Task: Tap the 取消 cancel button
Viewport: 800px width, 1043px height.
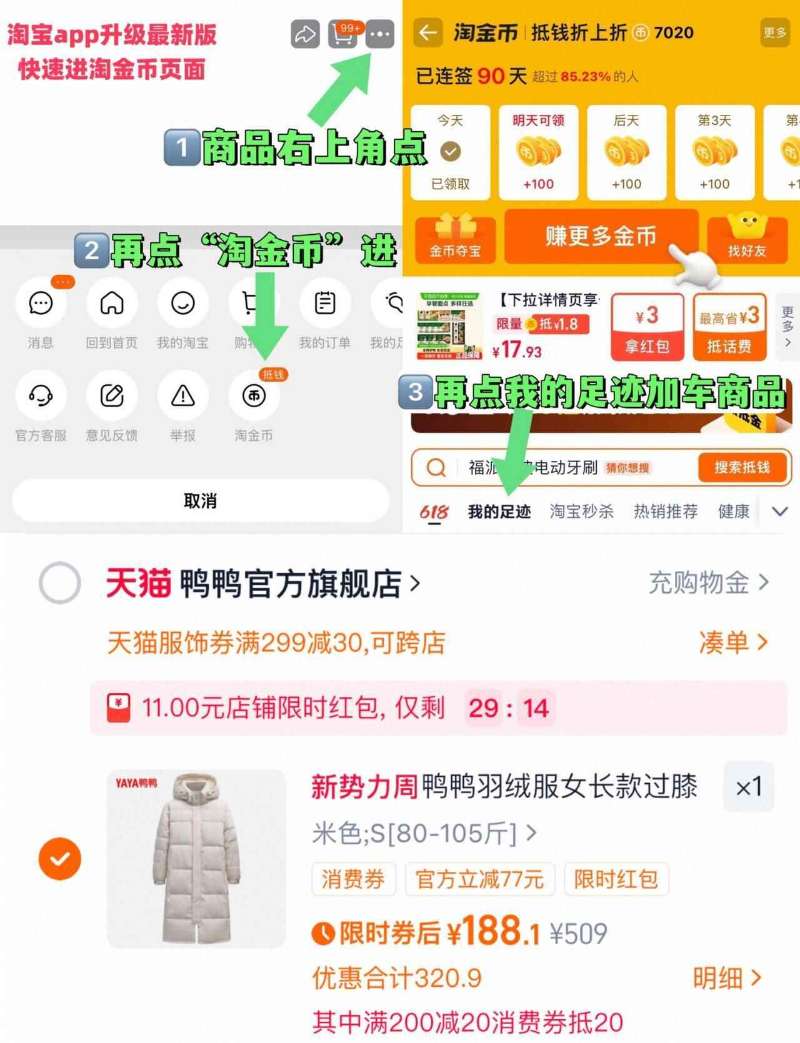Action: [199, 499]
